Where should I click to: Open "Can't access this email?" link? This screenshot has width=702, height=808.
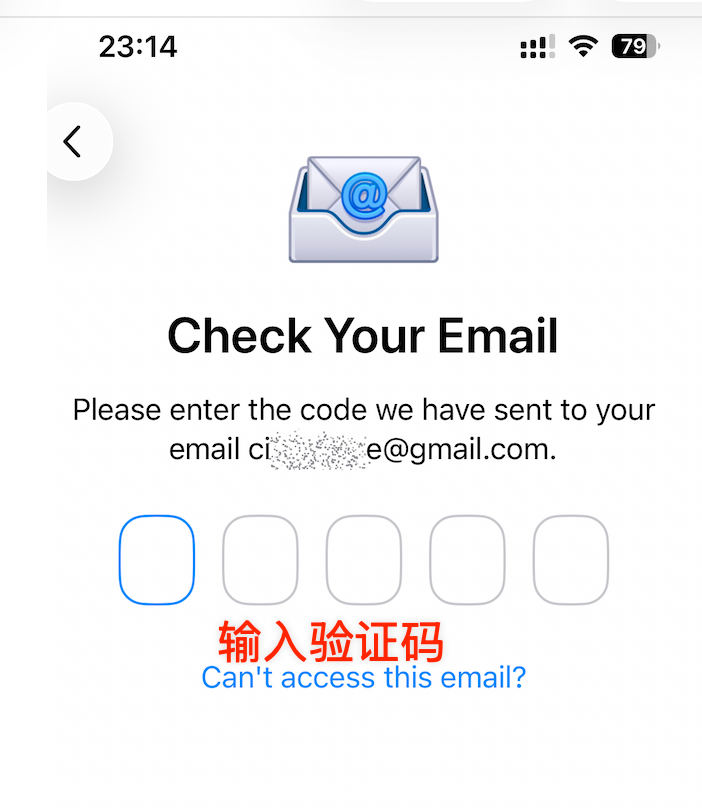click(363, 680)
